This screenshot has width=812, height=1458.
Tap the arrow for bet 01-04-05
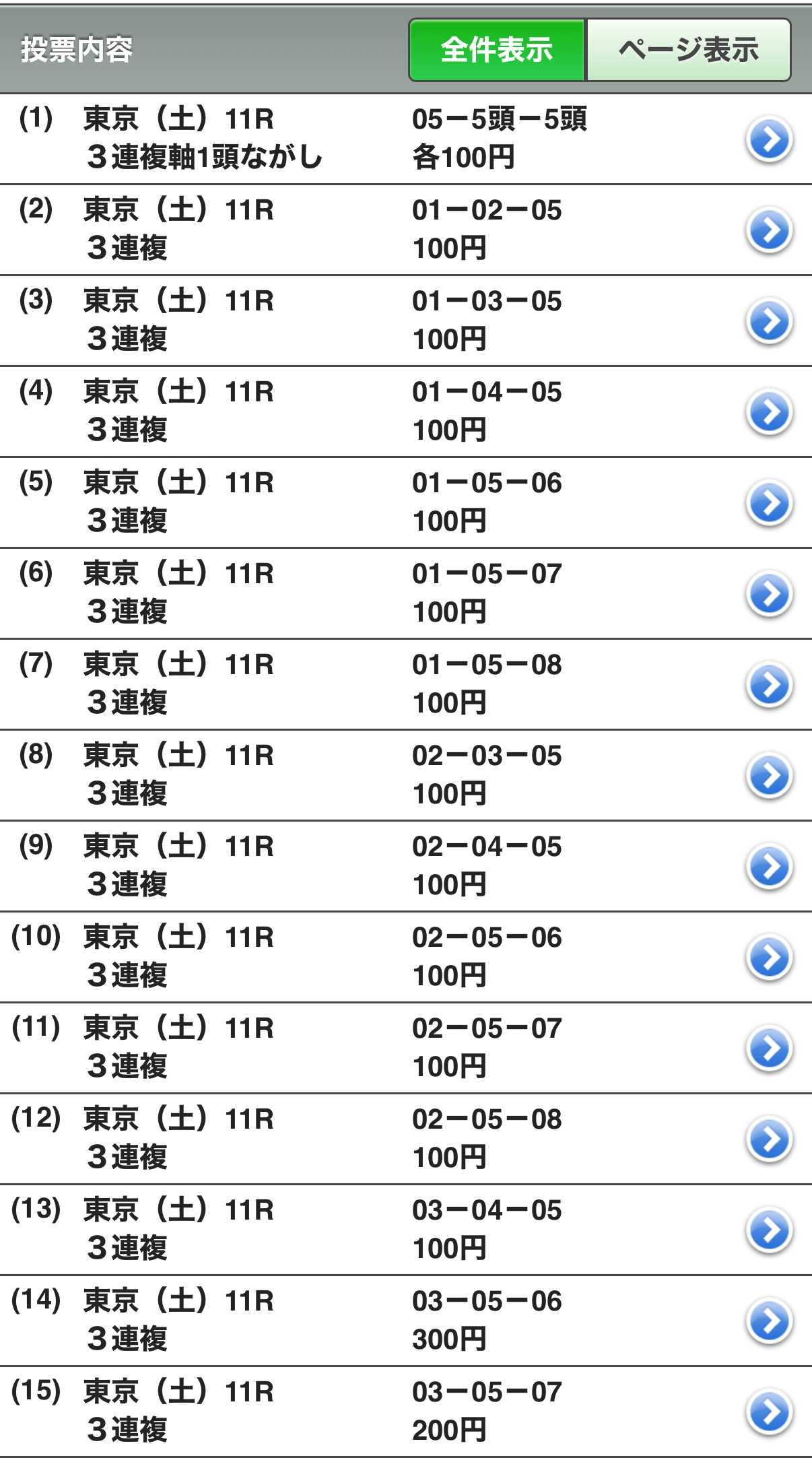point(770,412)
